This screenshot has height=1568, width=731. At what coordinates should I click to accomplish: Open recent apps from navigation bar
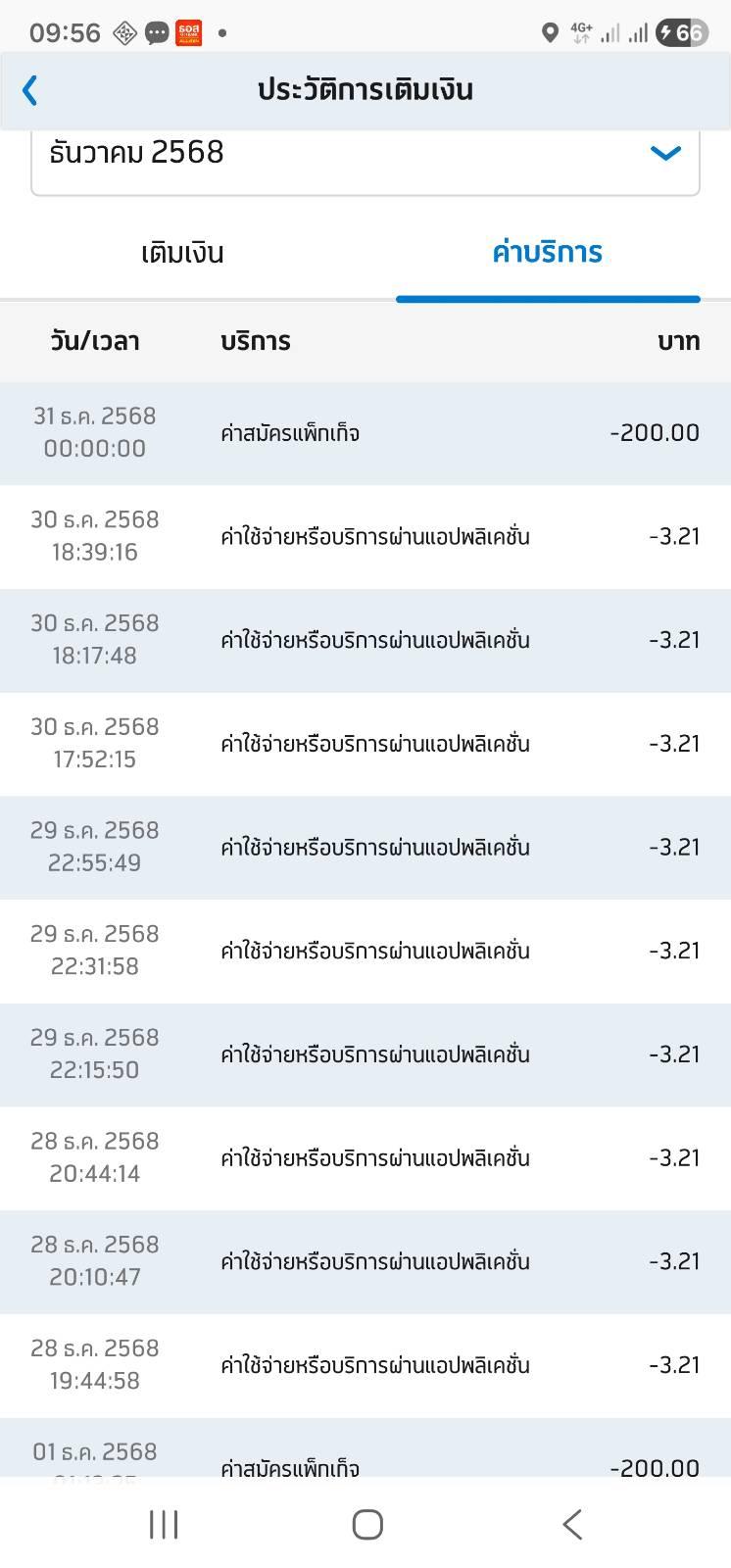point(164,1524)
